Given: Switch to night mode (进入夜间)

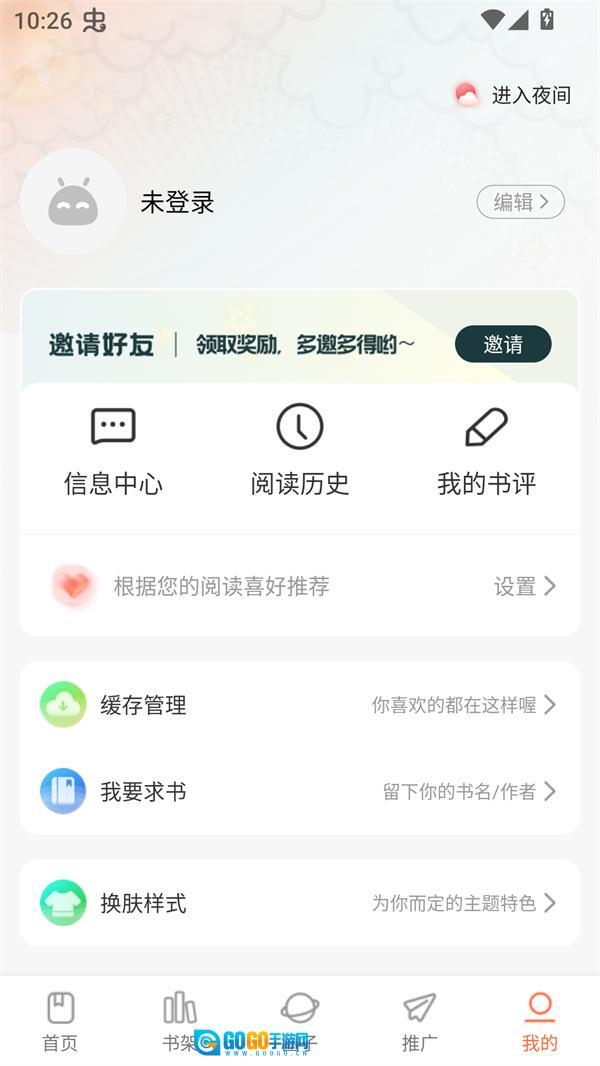Looking at the screenshot, I should [x=514, y=95].
